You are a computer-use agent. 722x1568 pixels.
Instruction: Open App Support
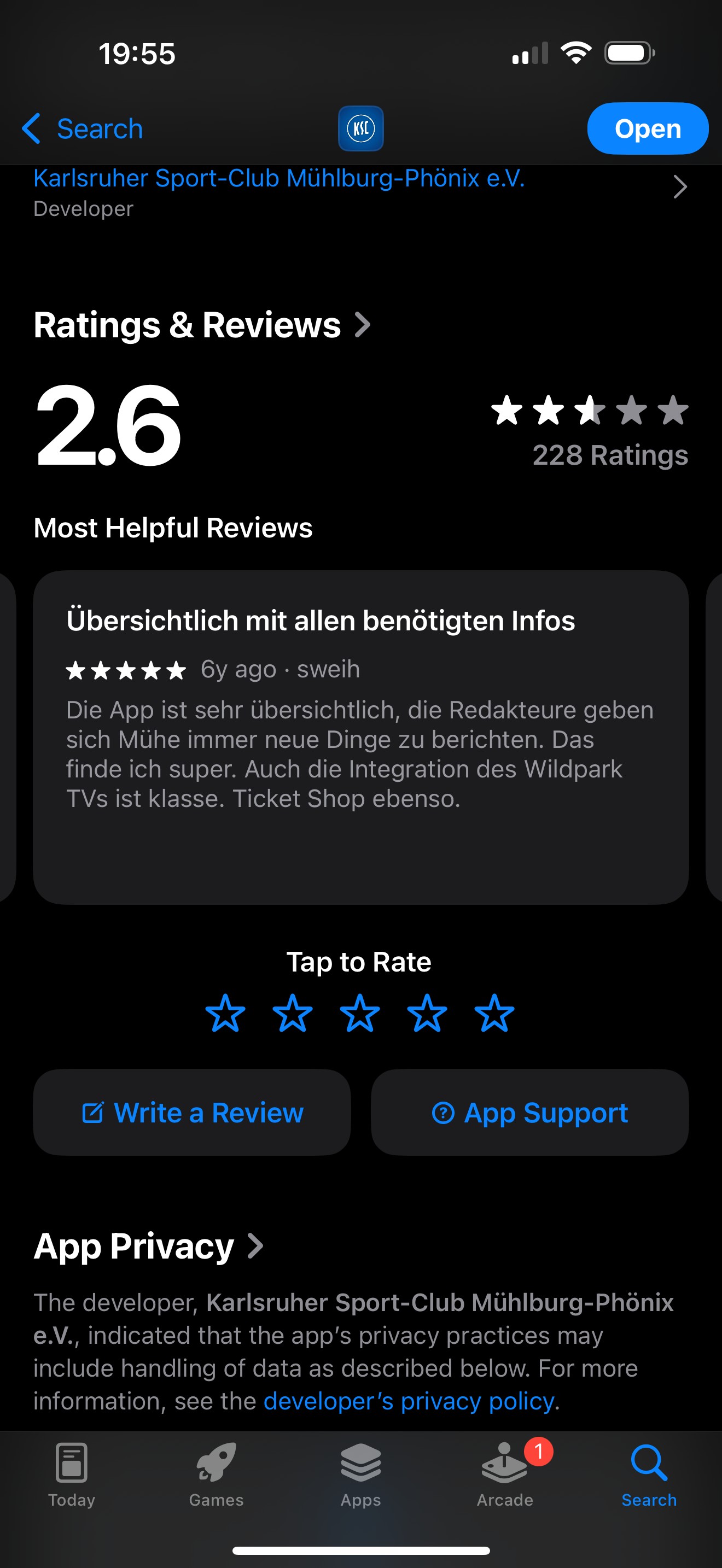529,1113
